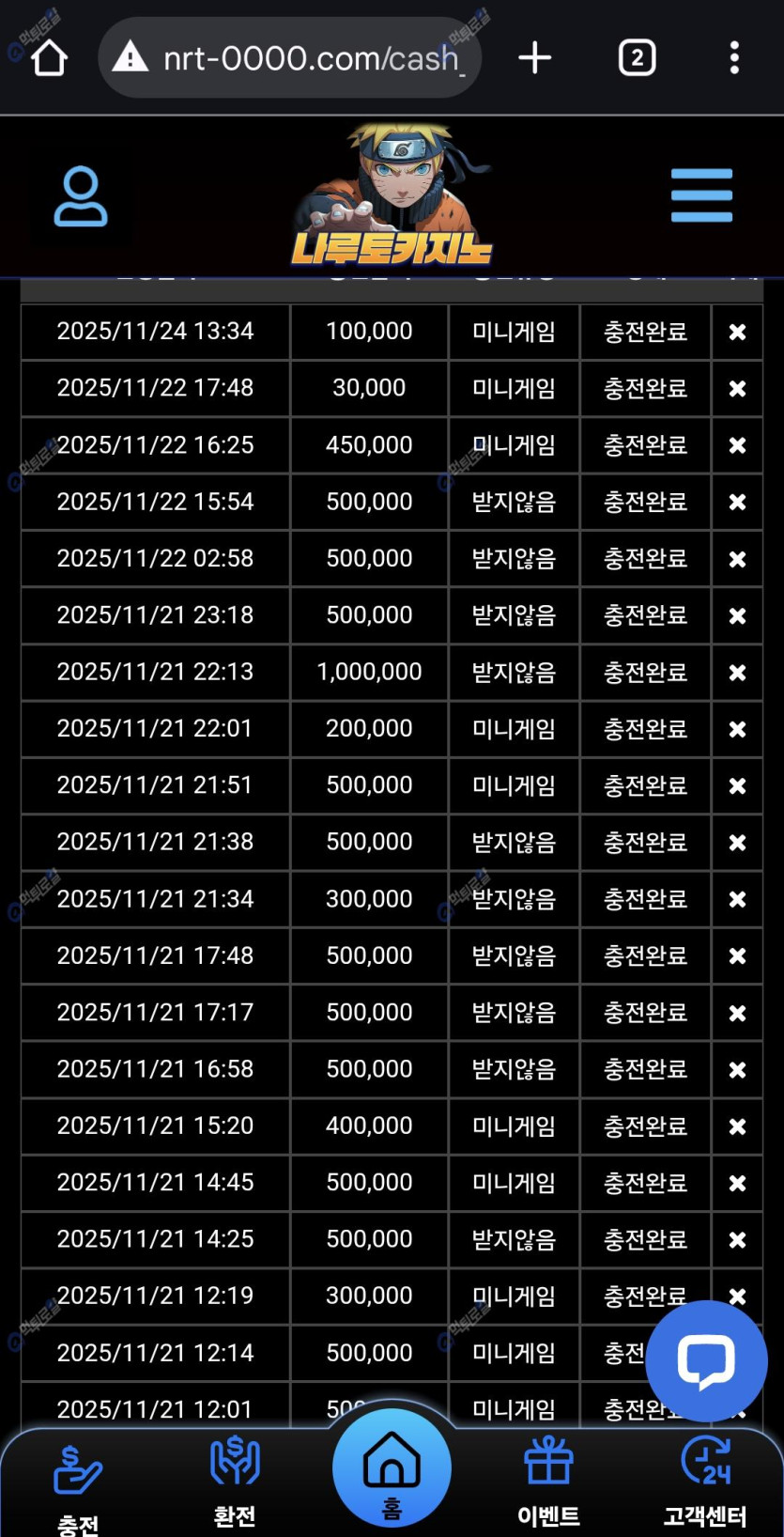784x1537 pixels.
Task: Delete the 2025/11/21 21:51 record
Action: [737, 785]
